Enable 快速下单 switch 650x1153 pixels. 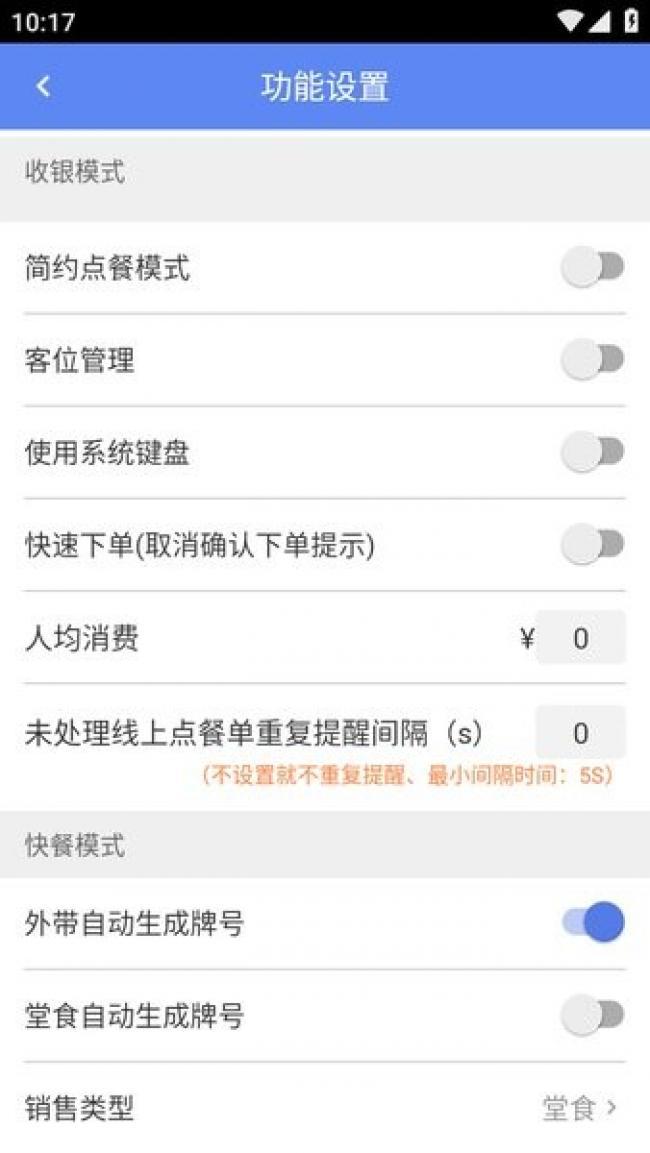pyautogui.click(x=593, y=545)
